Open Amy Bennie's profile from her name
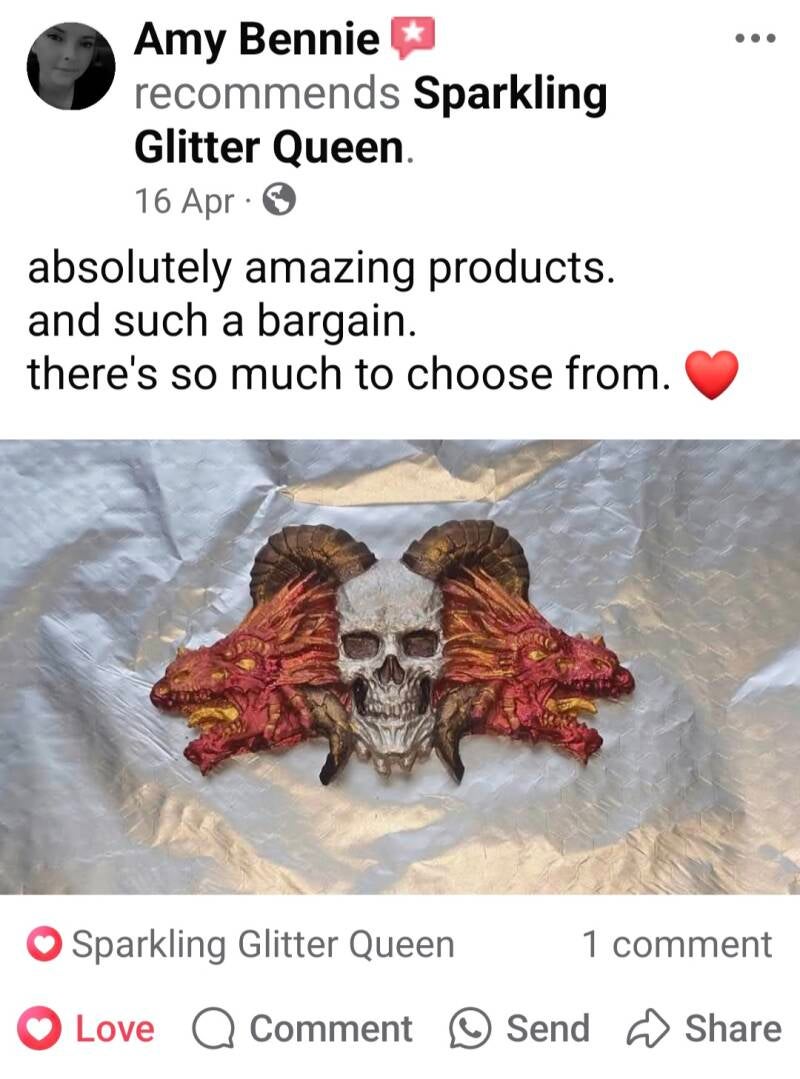 click(x=256, y=41)
